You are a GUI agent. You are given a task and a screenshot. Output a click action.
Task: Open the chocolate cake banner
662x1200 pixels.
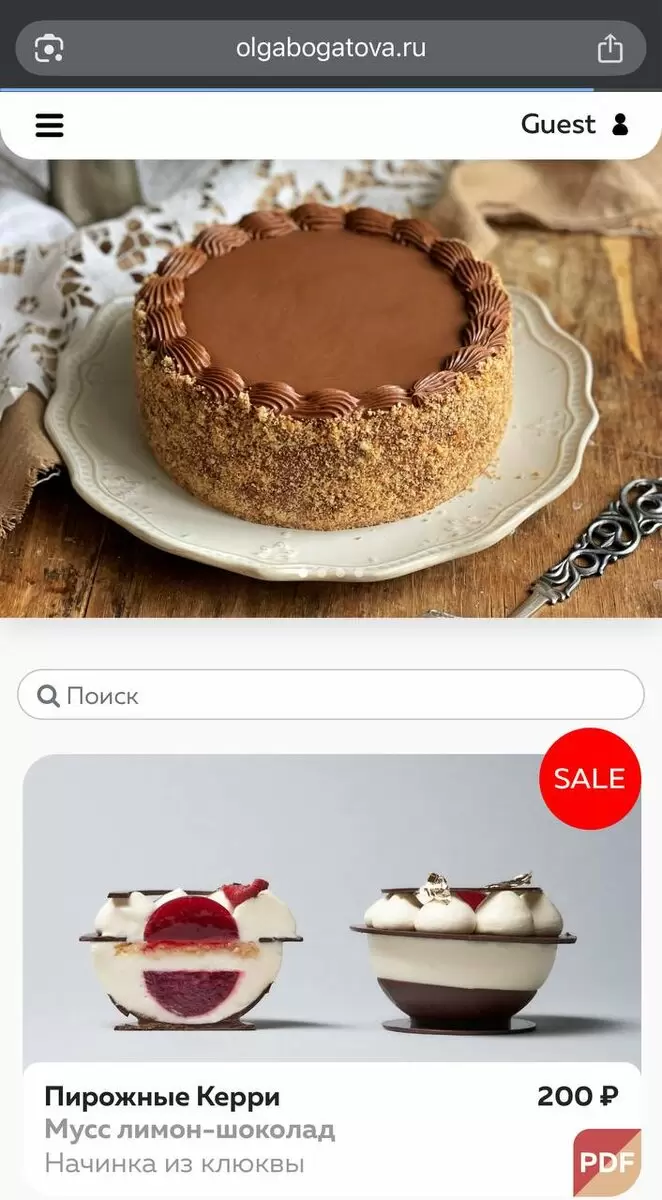tap(330, 388)
